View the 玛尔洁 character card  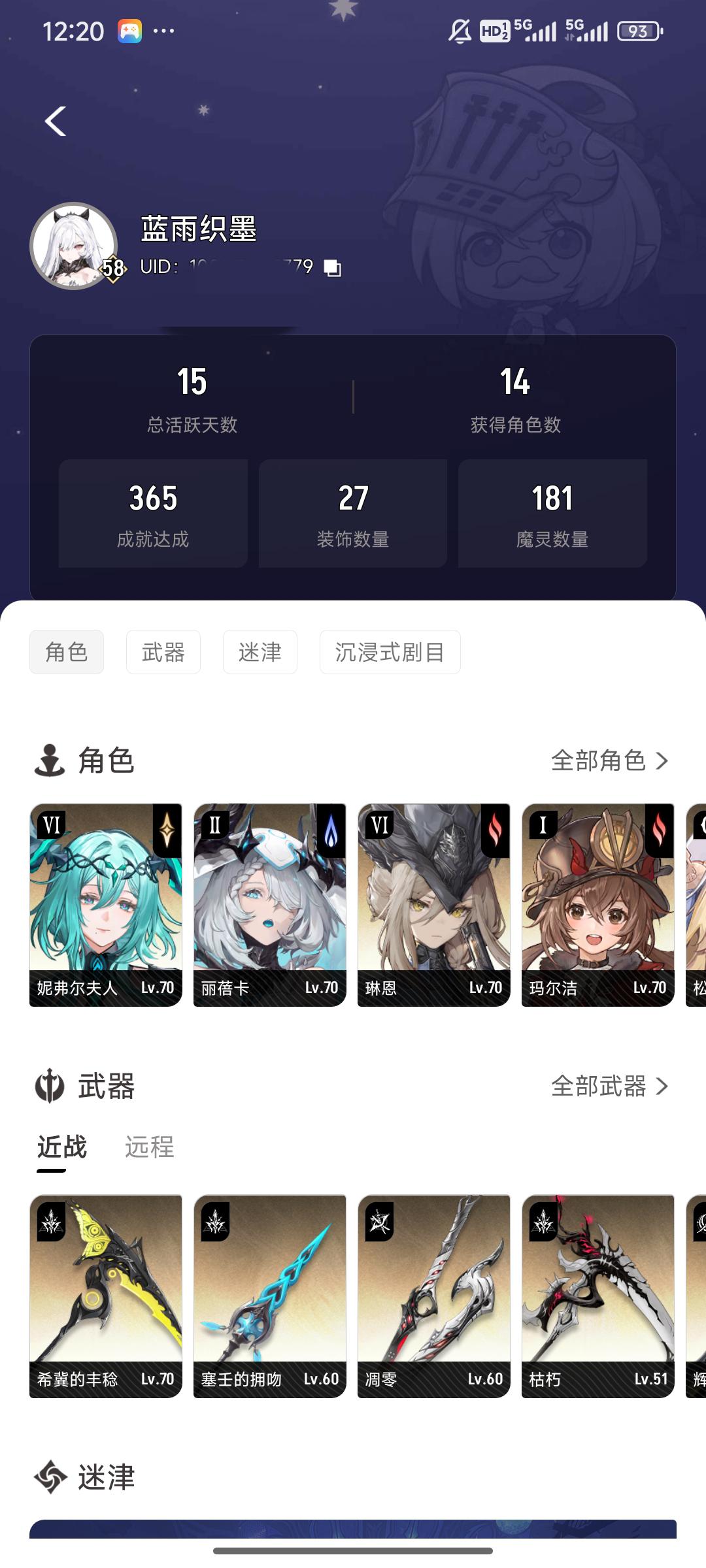[x=597, y=905]
